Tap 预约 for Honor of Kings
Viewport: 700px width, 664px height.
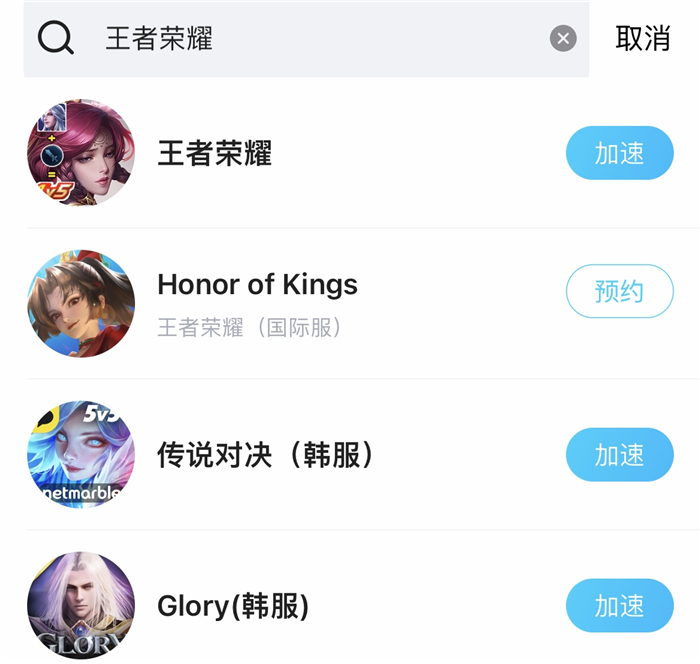point(620,291)
